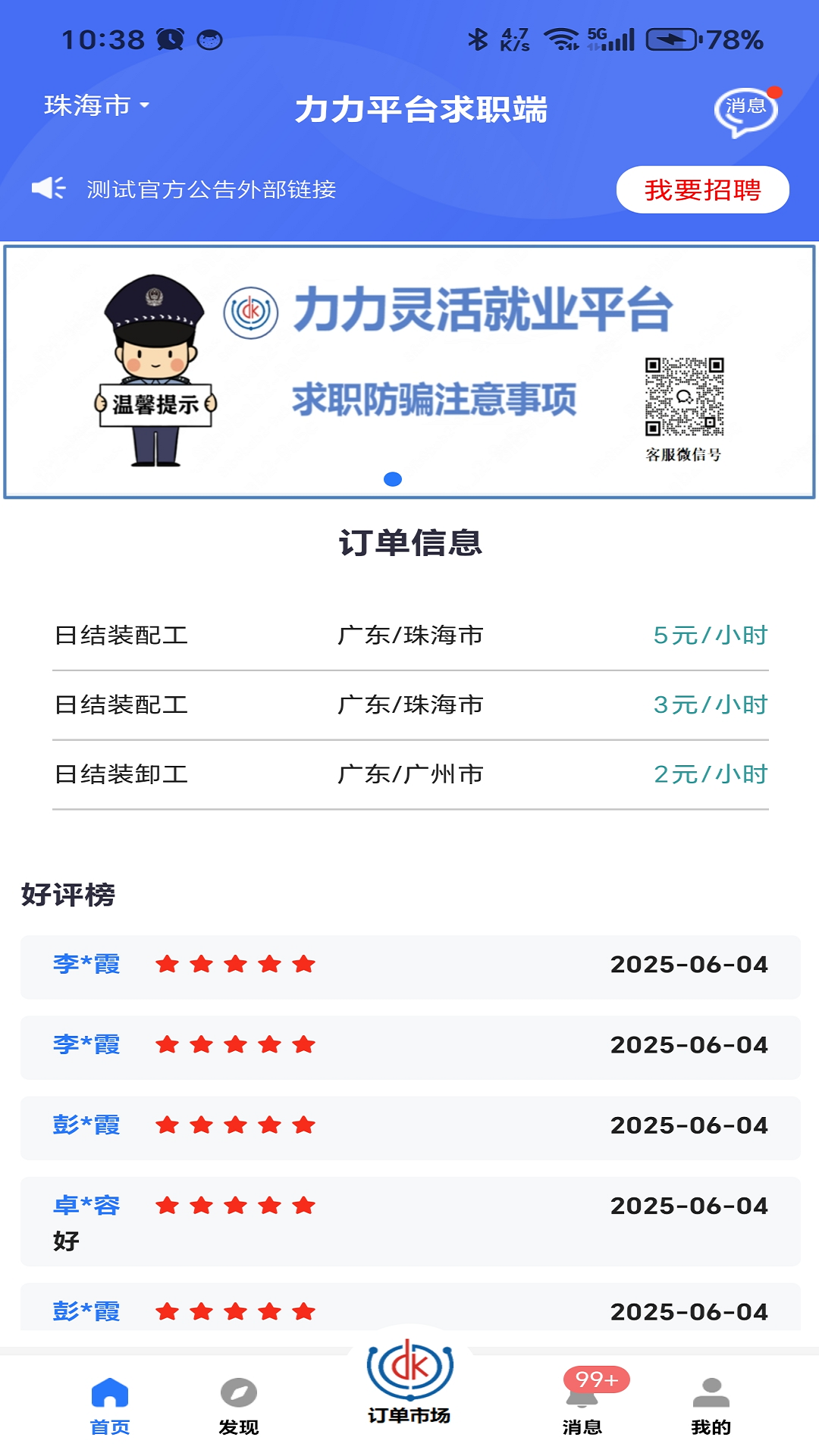Open the 测试官方公告外部链接 announcement
The width and height of the screenshot is (819, 1456).
(211, 190)
